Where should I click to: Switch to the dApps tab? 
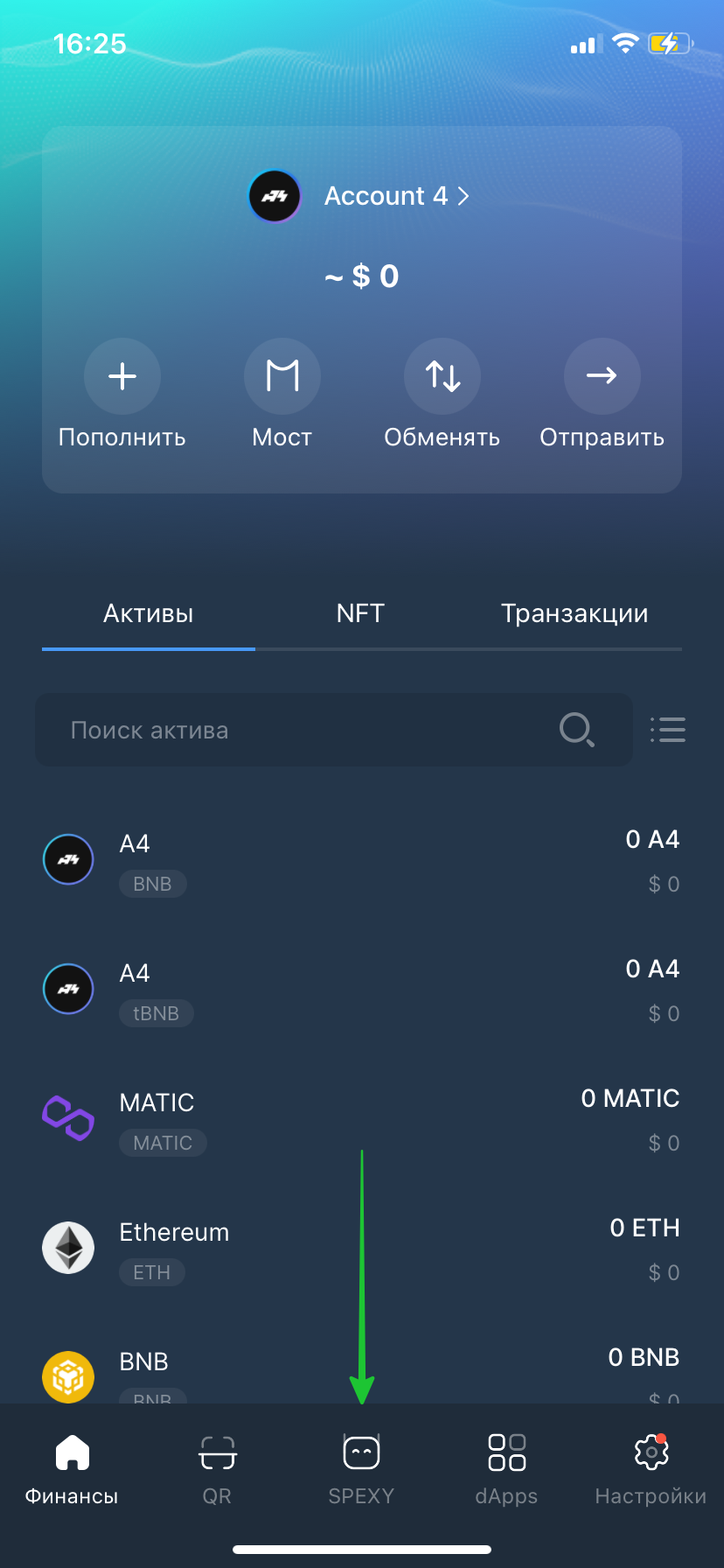pos(506,1470)
